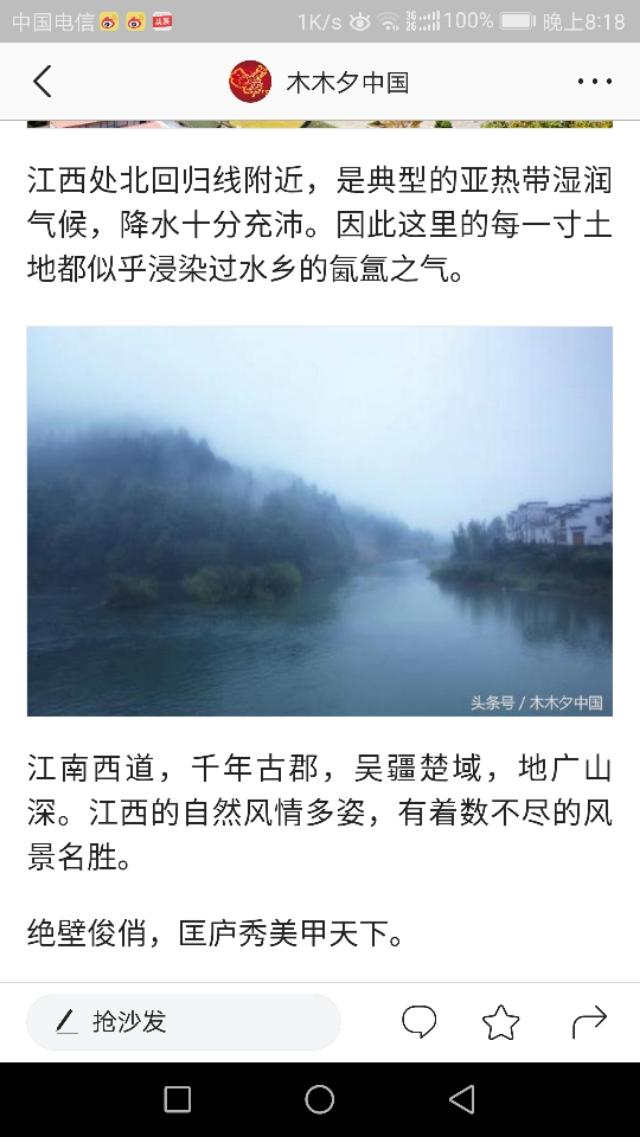Open the misty river photo
The image size is (640, 1137).
coord(320,521)
